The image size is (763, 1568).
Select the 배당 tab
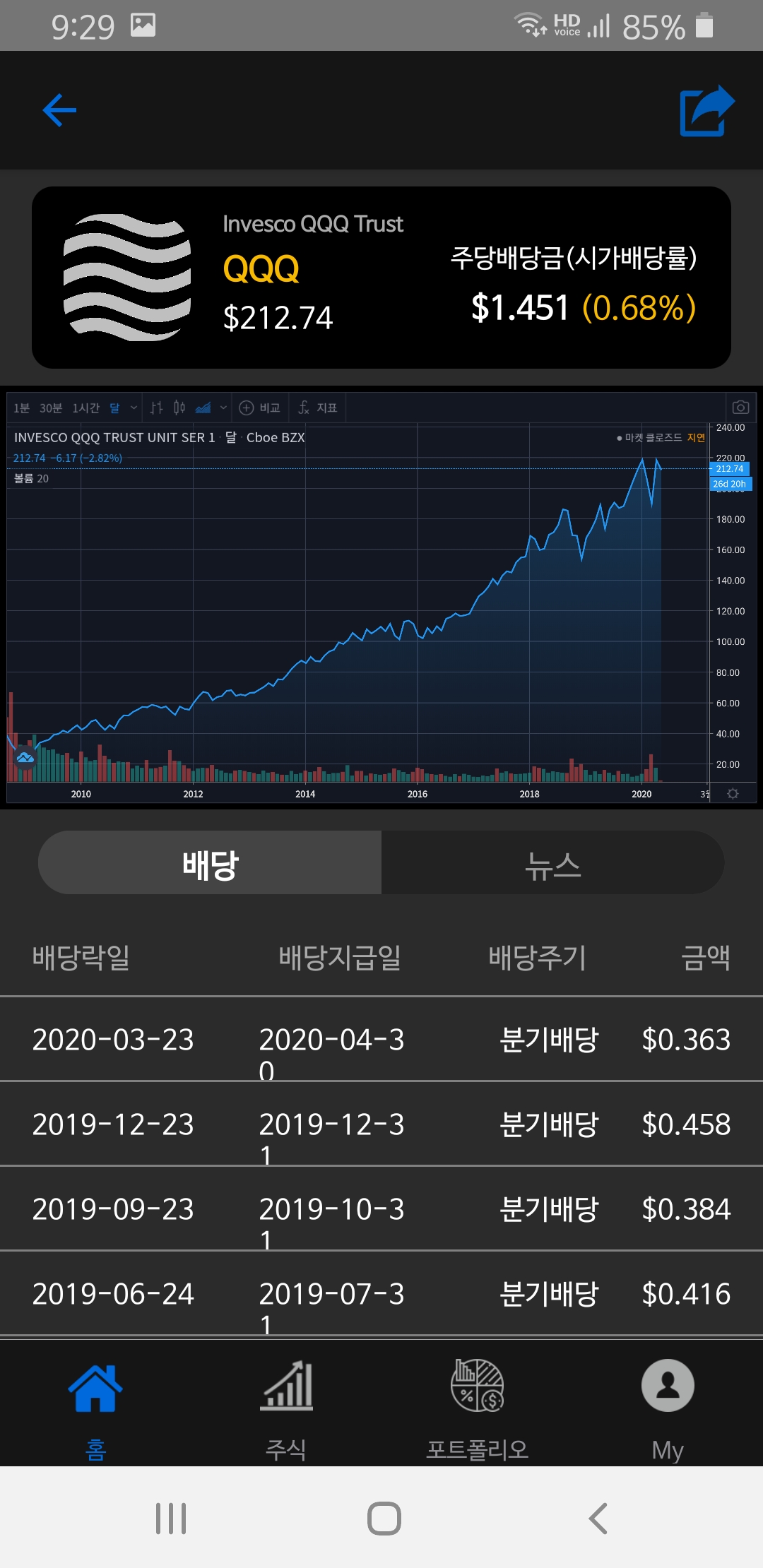coord(210,863)
